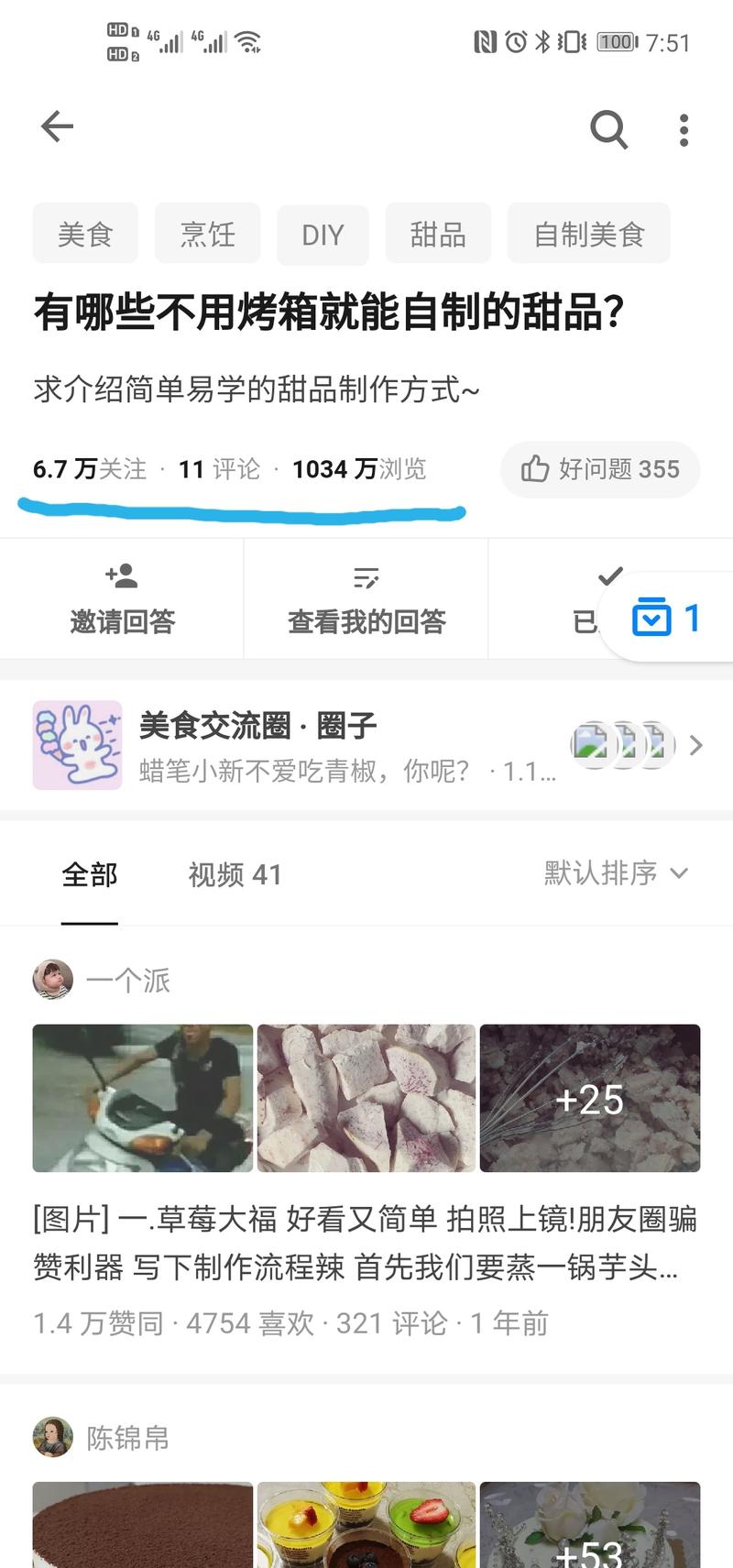Screen dimensions: 733x1568
Task: Open search with the magnifier icon
Action: point(608,130)
